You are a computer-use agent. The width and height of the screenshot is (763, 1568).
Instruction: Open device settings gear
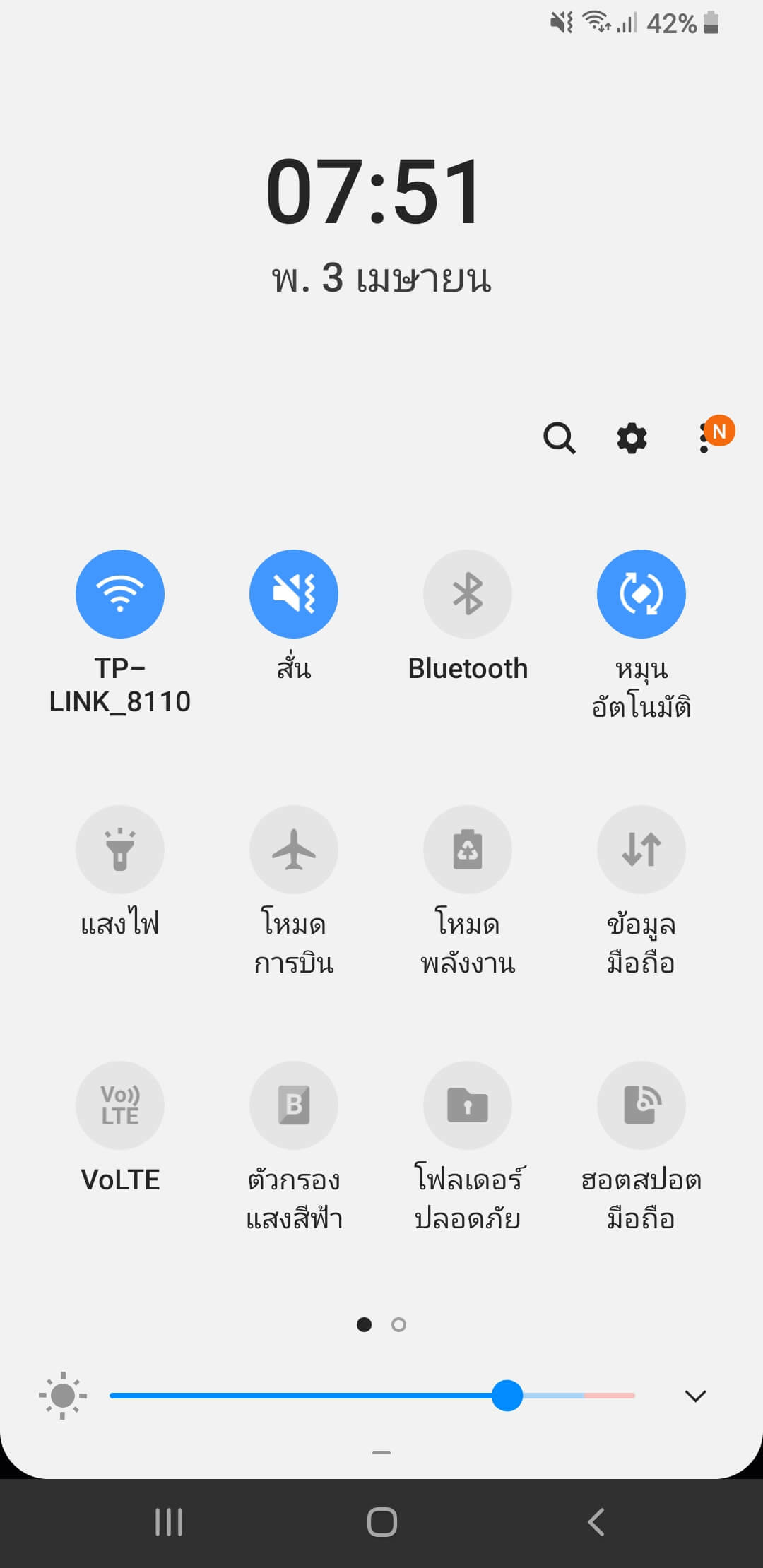pos(632,438)
